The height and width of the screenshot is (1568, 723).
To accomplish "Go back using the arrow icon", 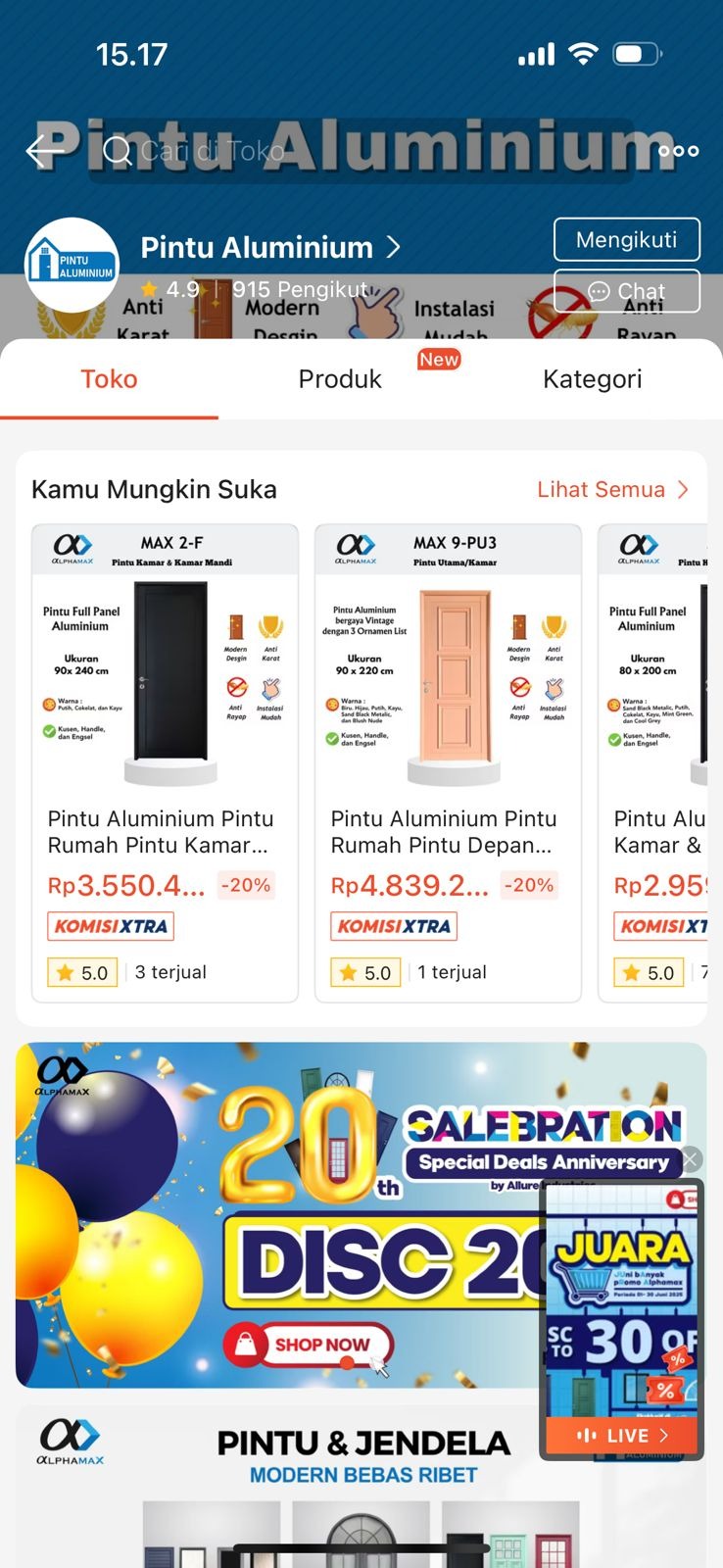I will pyautogui.click(x=45, y=151).
